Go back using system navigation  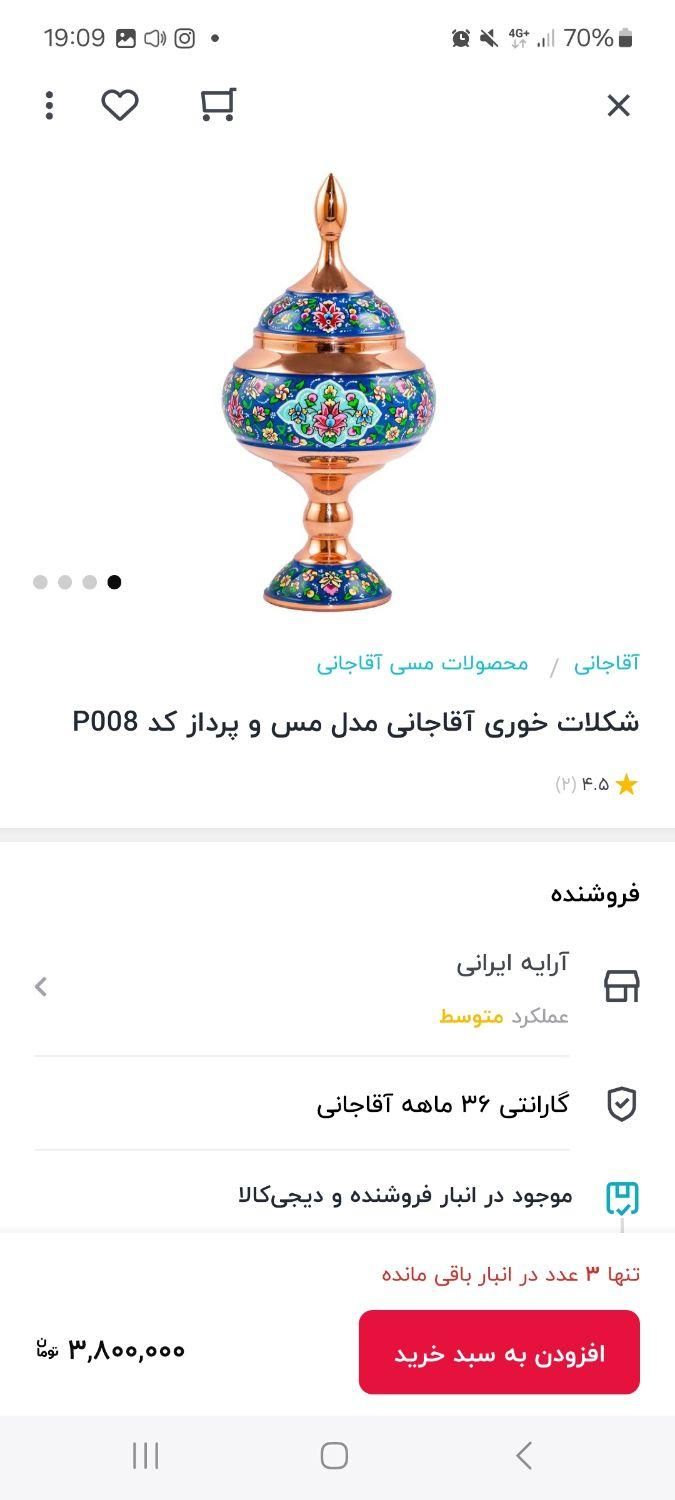tap(523, 1456)
